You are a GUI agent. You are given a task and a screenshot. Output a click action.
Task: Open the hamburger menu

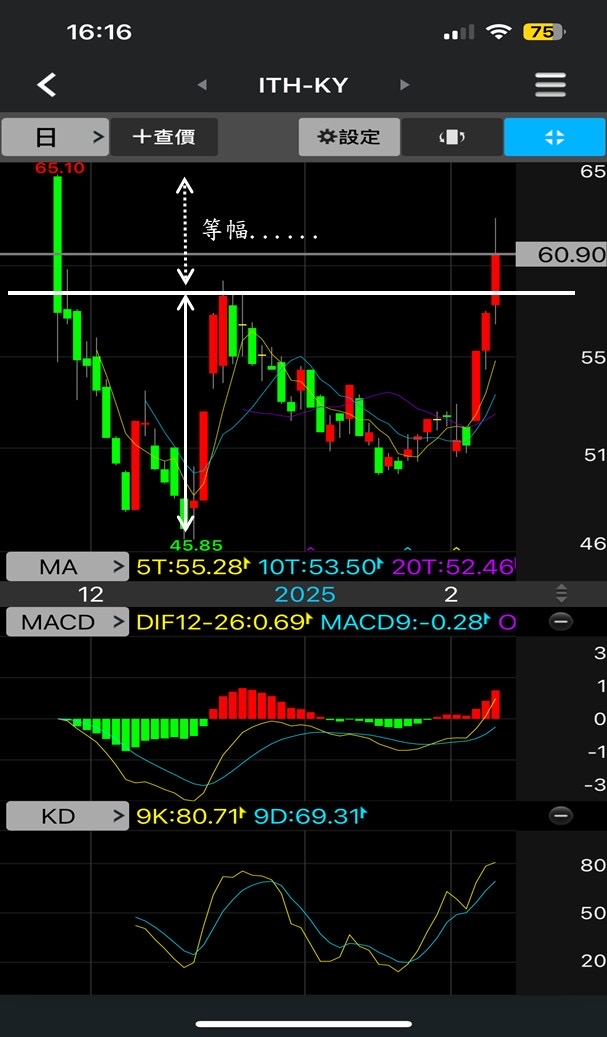[x=550, y=85]
